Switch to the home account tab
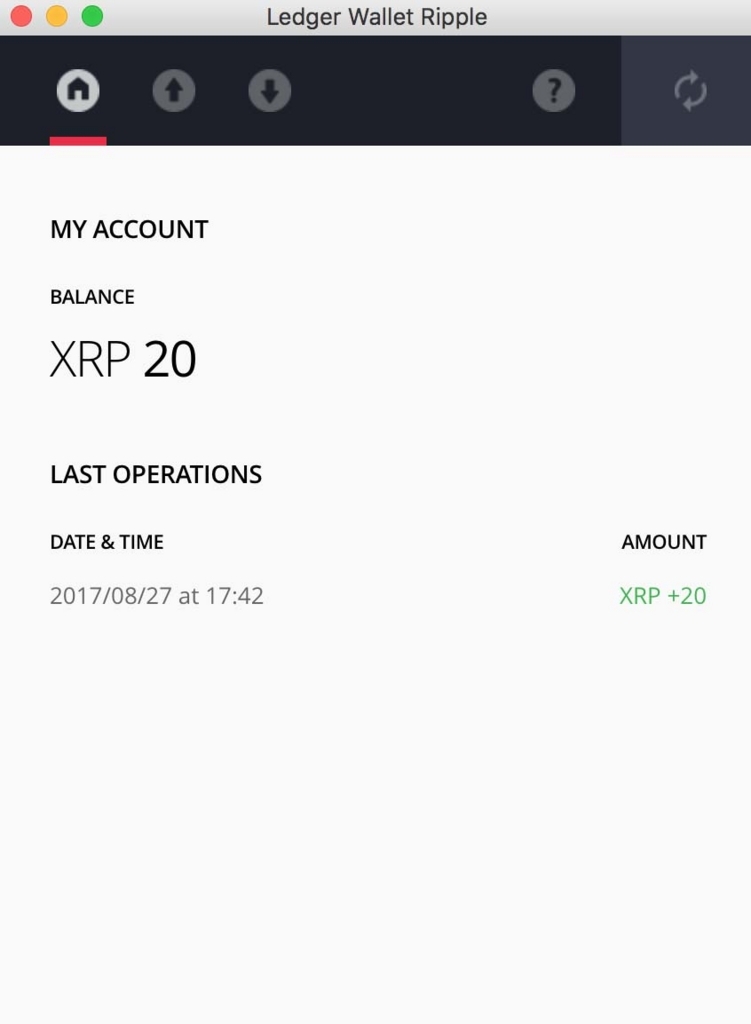 click(x=78, y=92)
